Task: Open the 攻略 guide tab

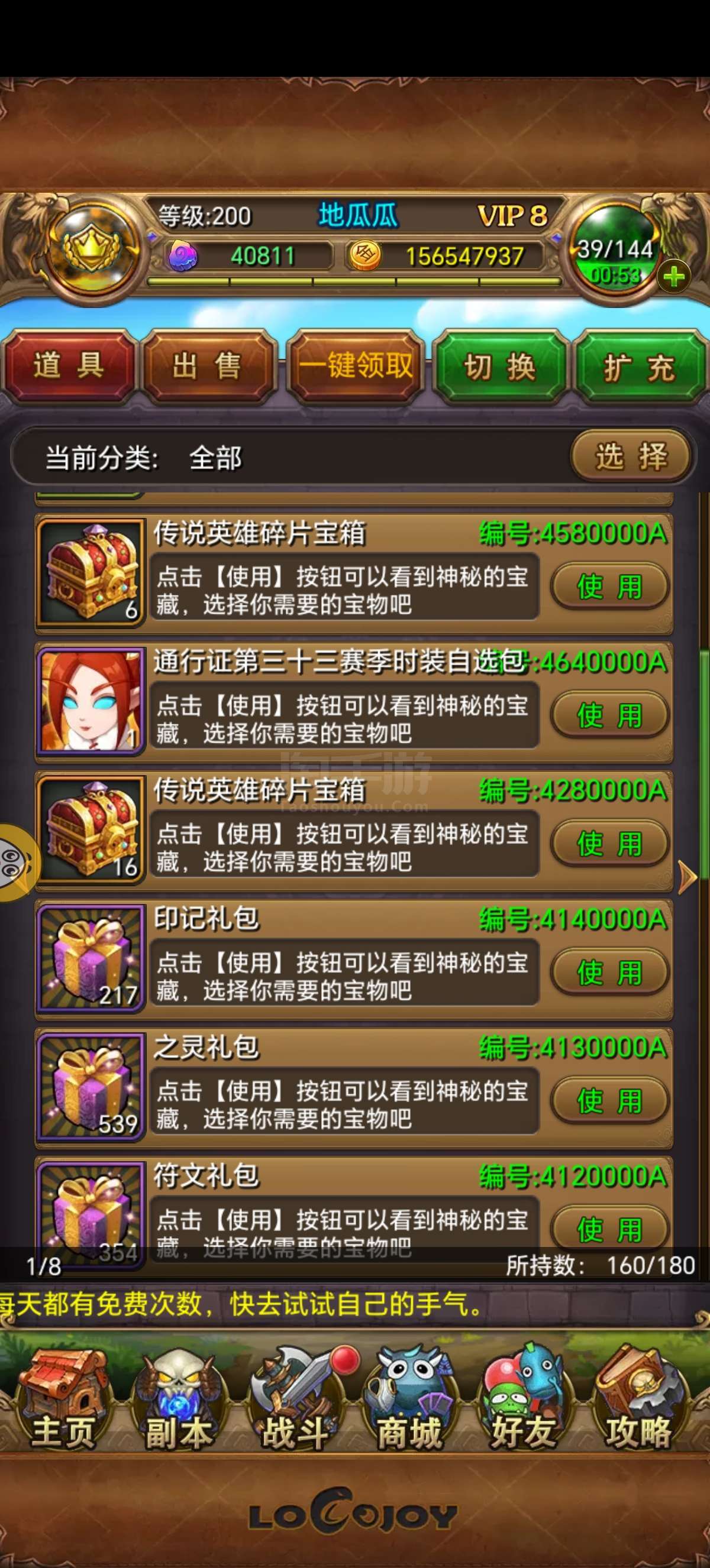Action: click(640, 1399)
